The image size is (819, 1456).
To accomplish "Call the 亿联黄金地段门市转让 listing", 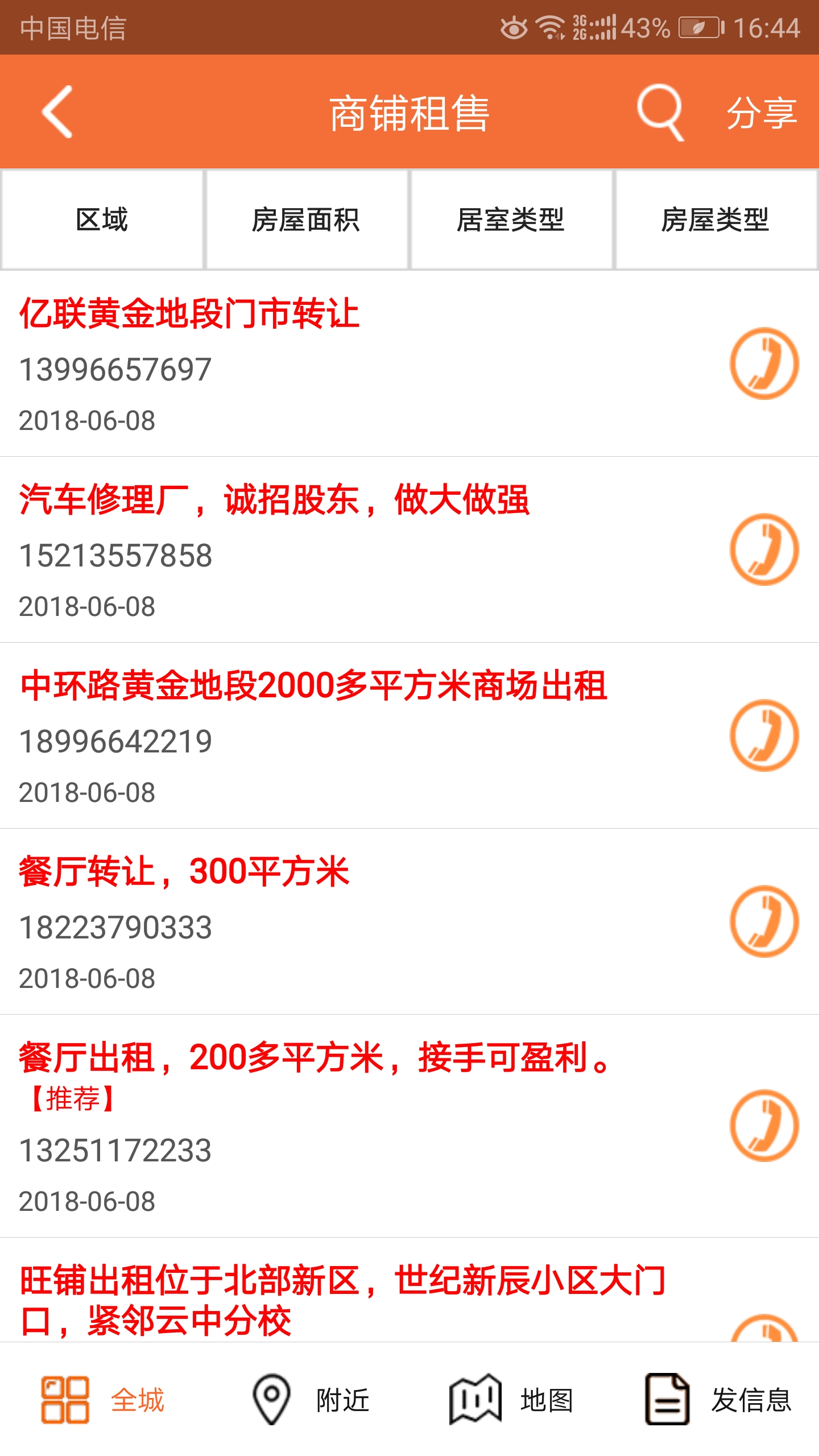I will 764,363.
